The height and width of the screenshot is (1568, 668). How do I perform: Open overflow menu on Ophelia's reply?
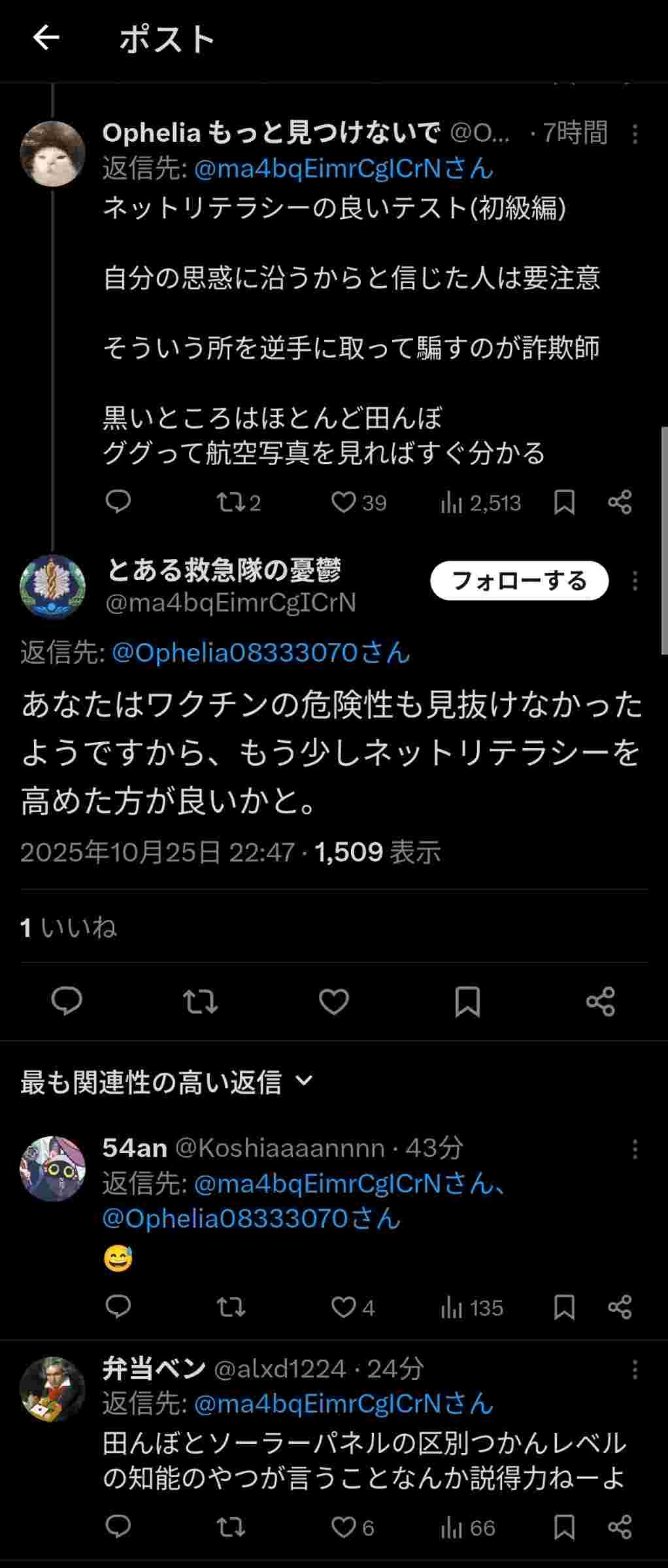(635, 134)
